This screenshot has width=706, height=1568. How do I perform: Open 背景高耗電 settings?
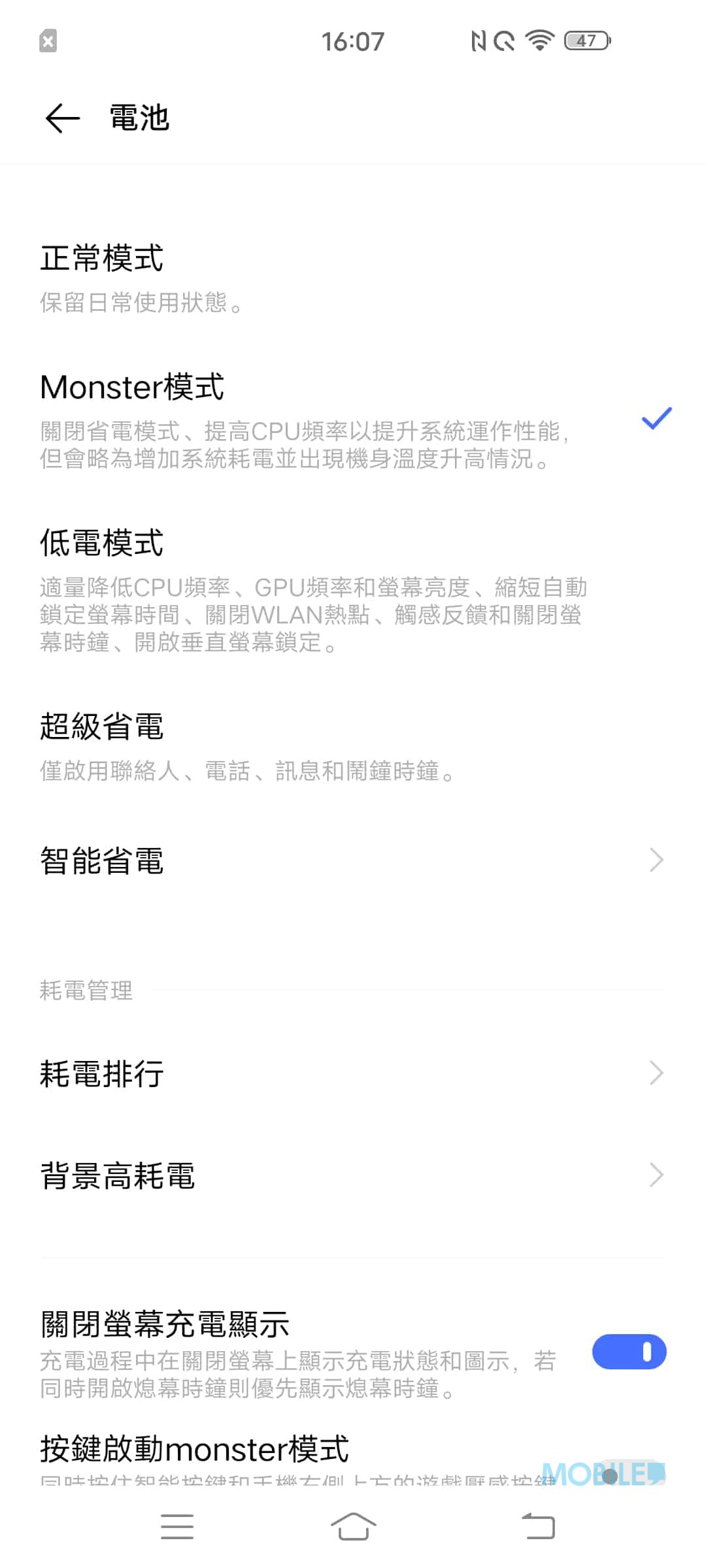tap(353, 1175)
